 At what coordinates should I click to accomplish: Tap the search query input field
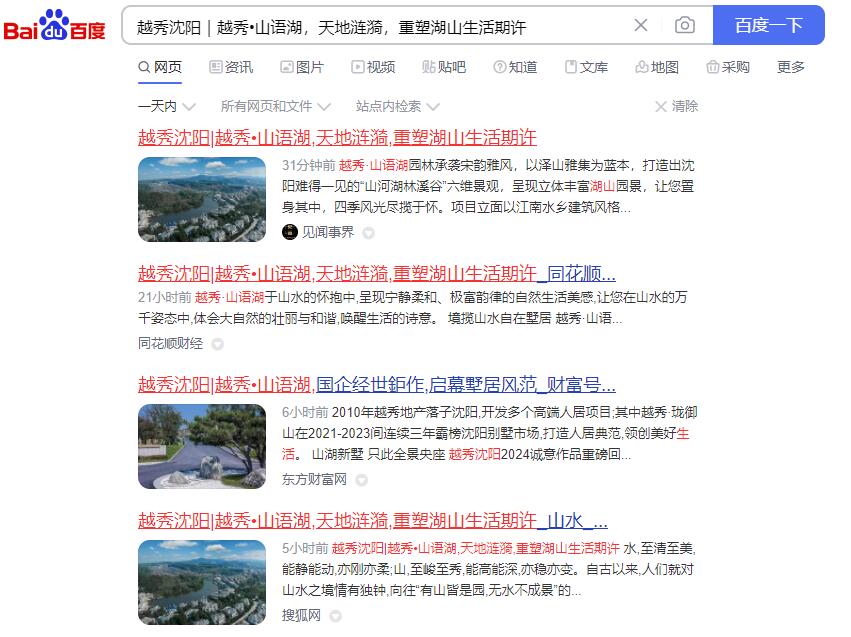[380, 26]
